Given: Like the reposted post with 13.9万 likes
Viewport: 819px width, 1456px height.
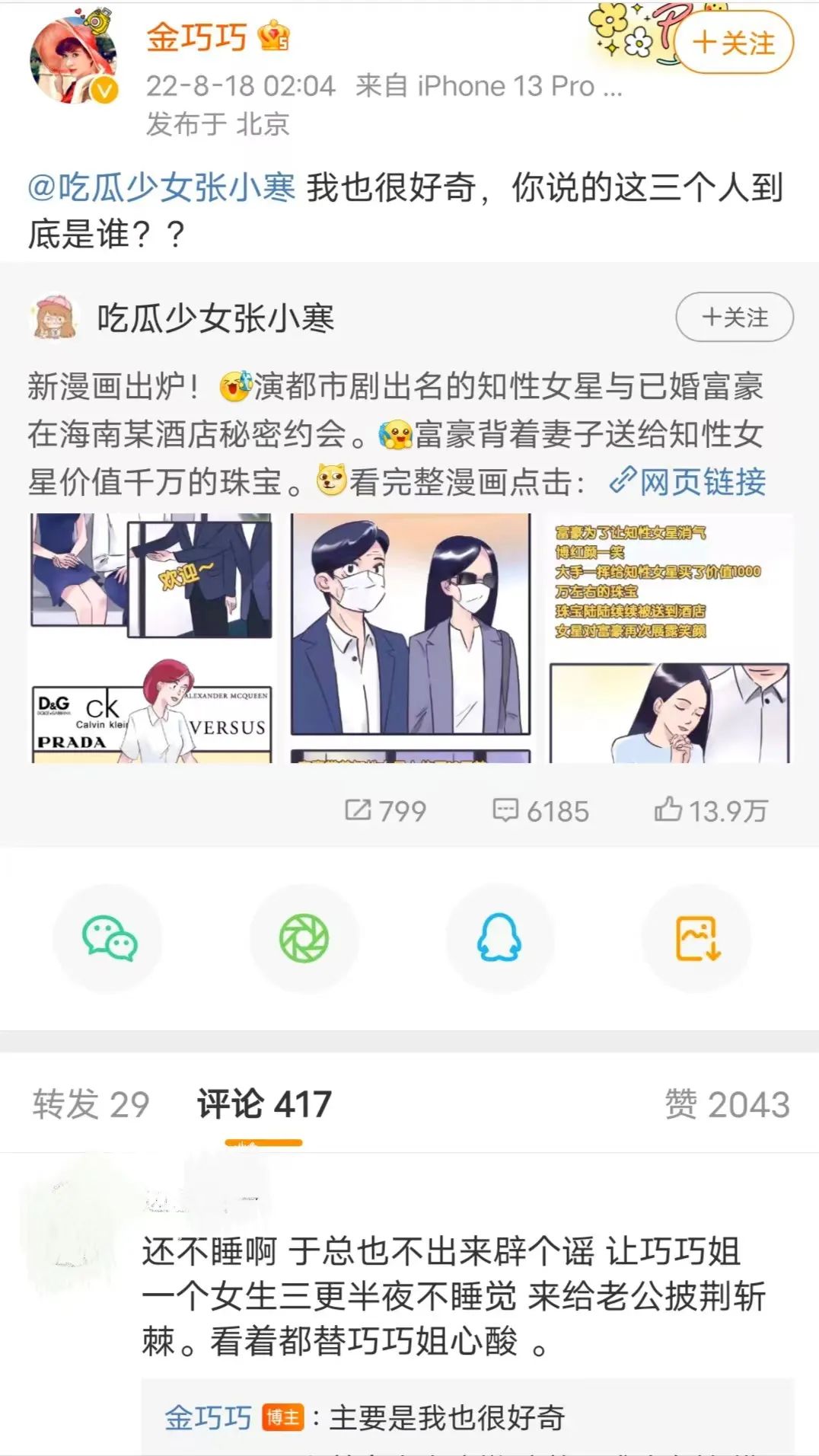Looking at the screenshot, I should pyautogui.click(x=711, y=810).
